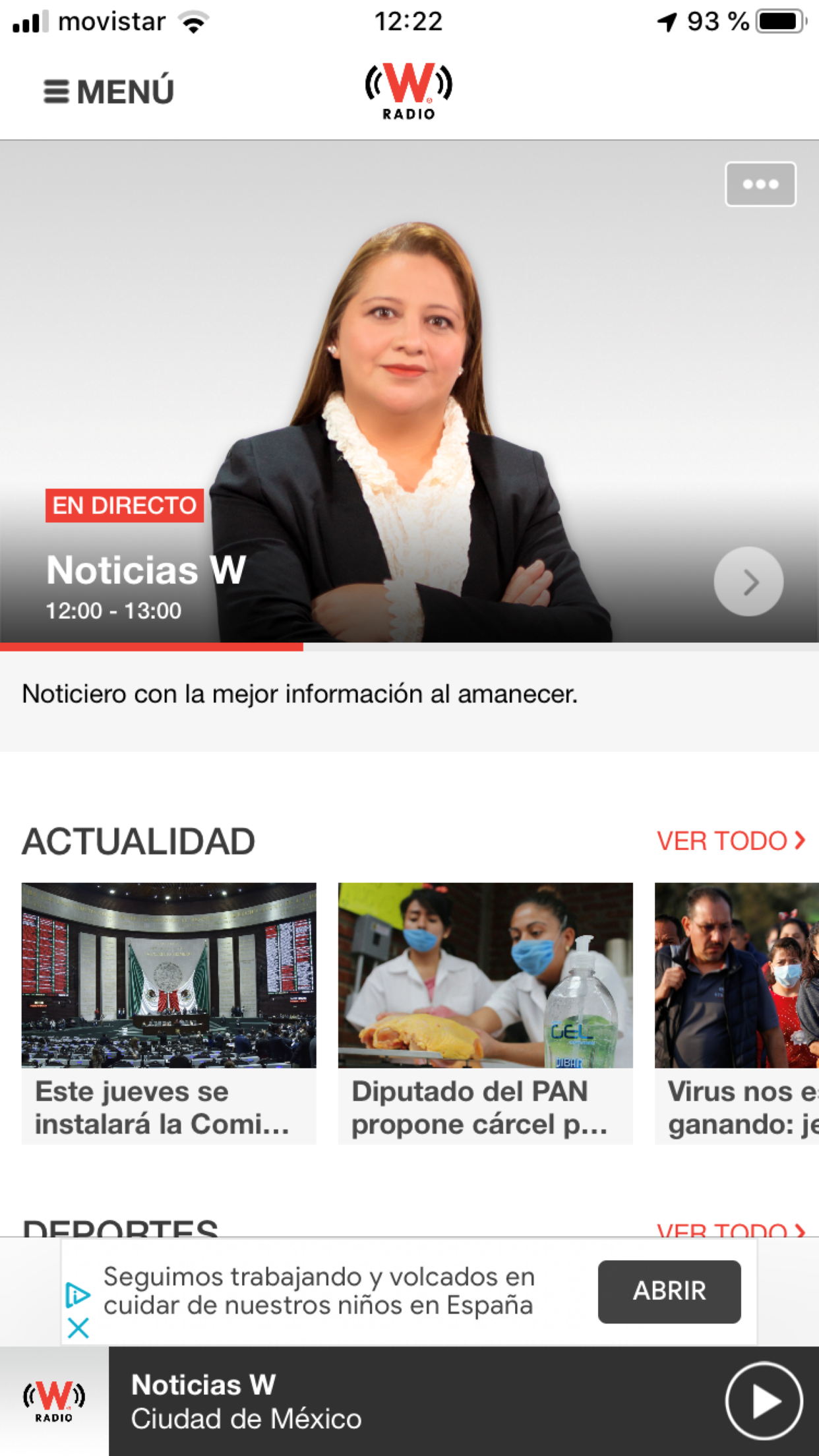Open the three-dots options on the live banner

pos(760,184)
